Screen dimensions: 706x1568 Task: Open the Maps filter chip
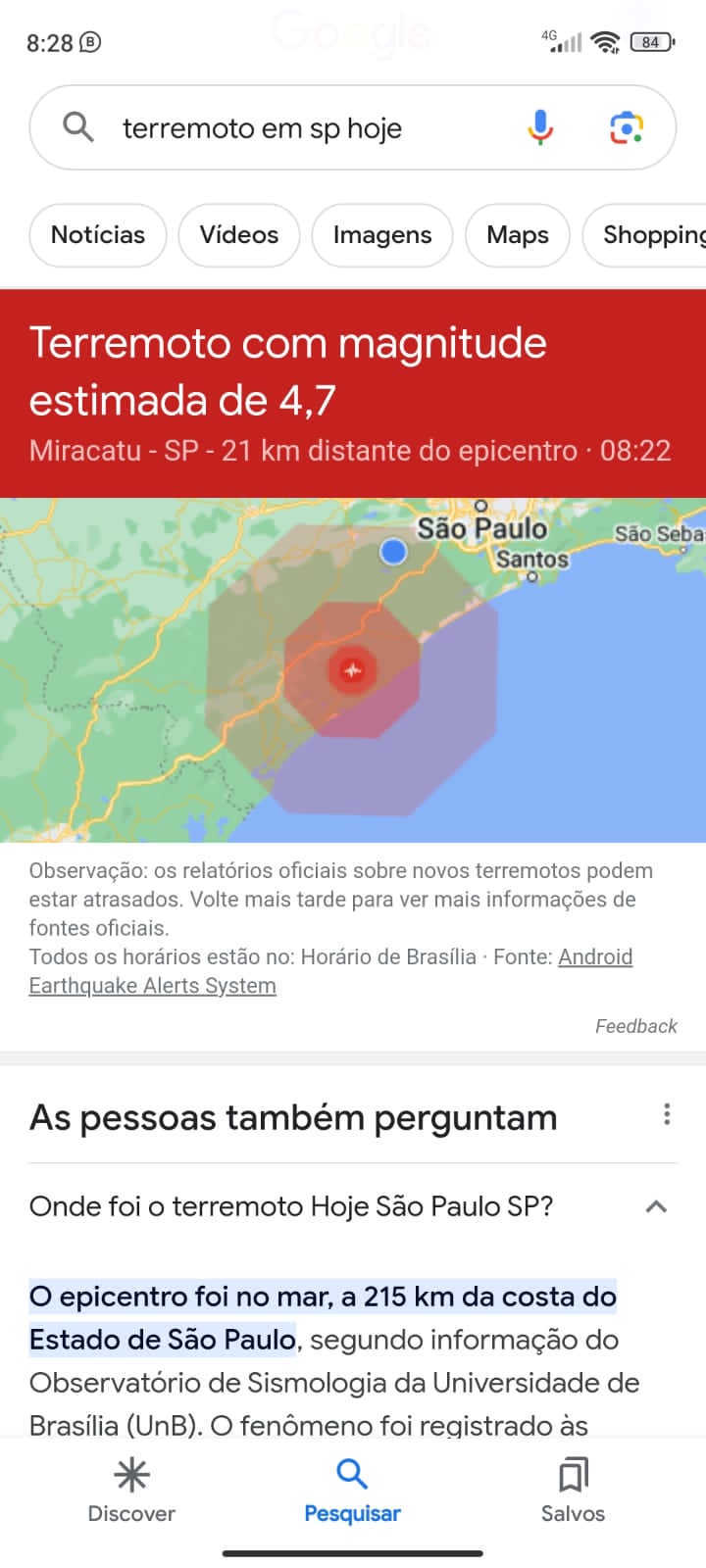(x=518, y=235)
